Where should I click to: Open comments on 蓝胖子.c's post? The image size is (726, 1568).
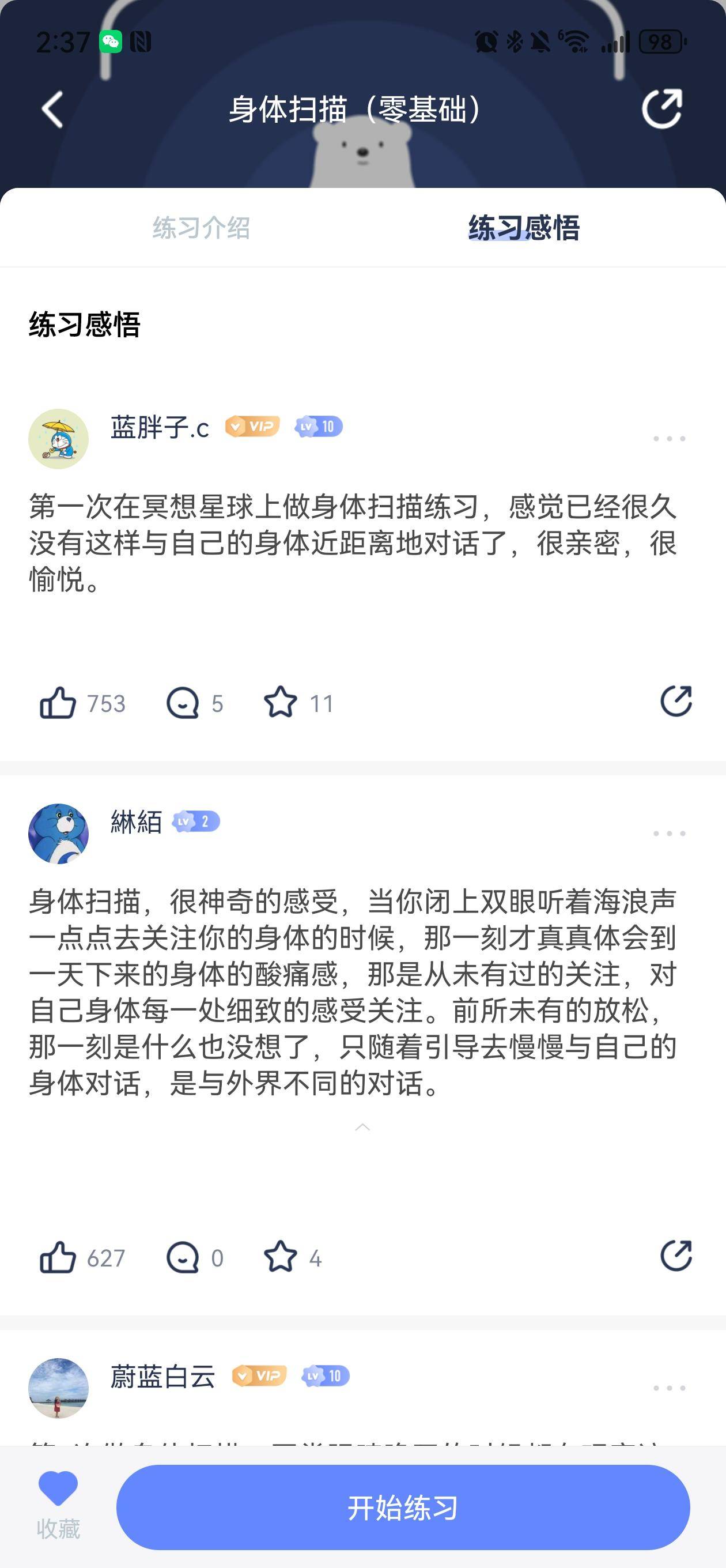pyautogui.click(x=183, y=703)
